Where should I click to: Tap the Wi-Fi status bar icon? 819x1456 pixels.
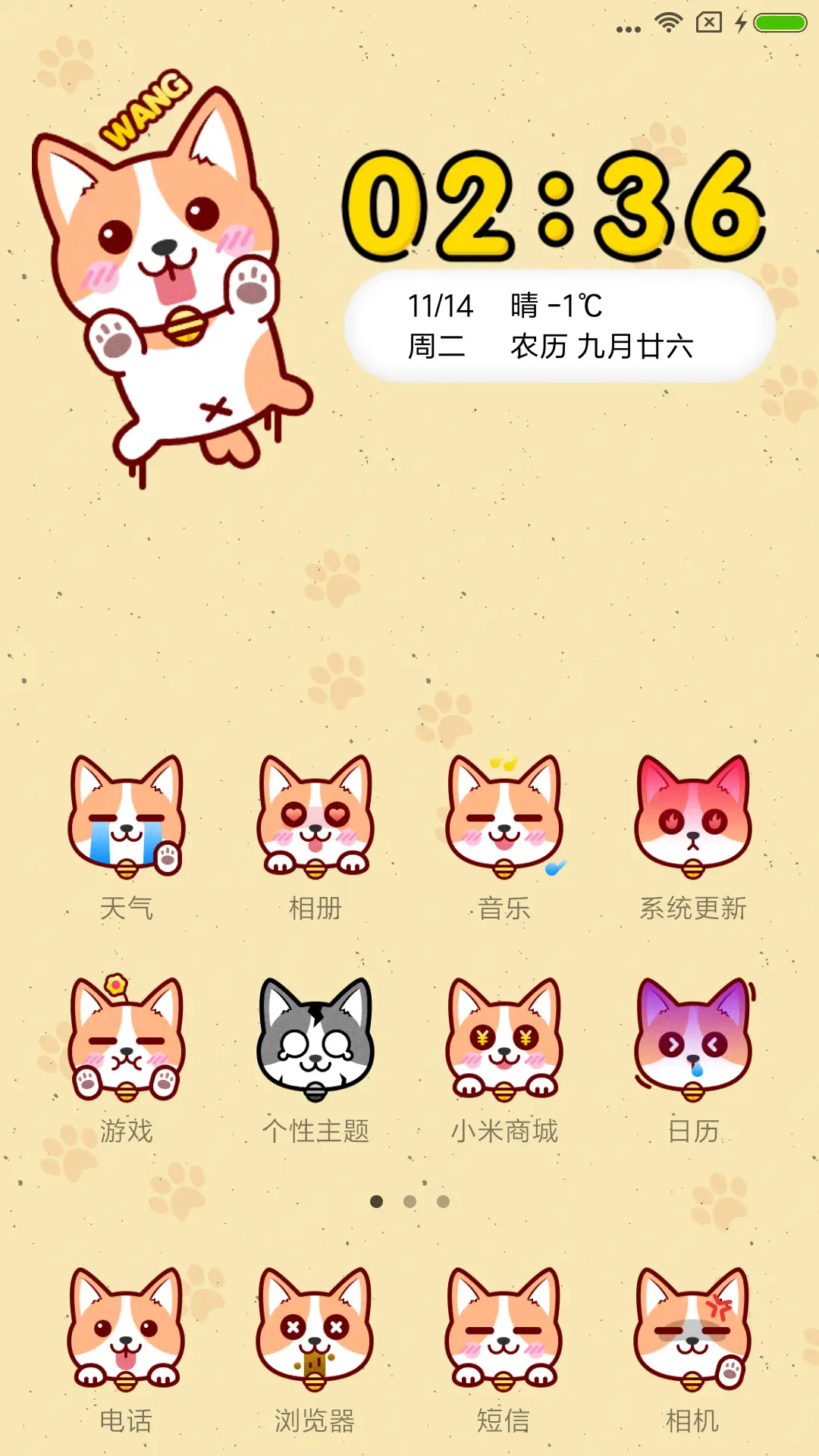click(667, 21)
